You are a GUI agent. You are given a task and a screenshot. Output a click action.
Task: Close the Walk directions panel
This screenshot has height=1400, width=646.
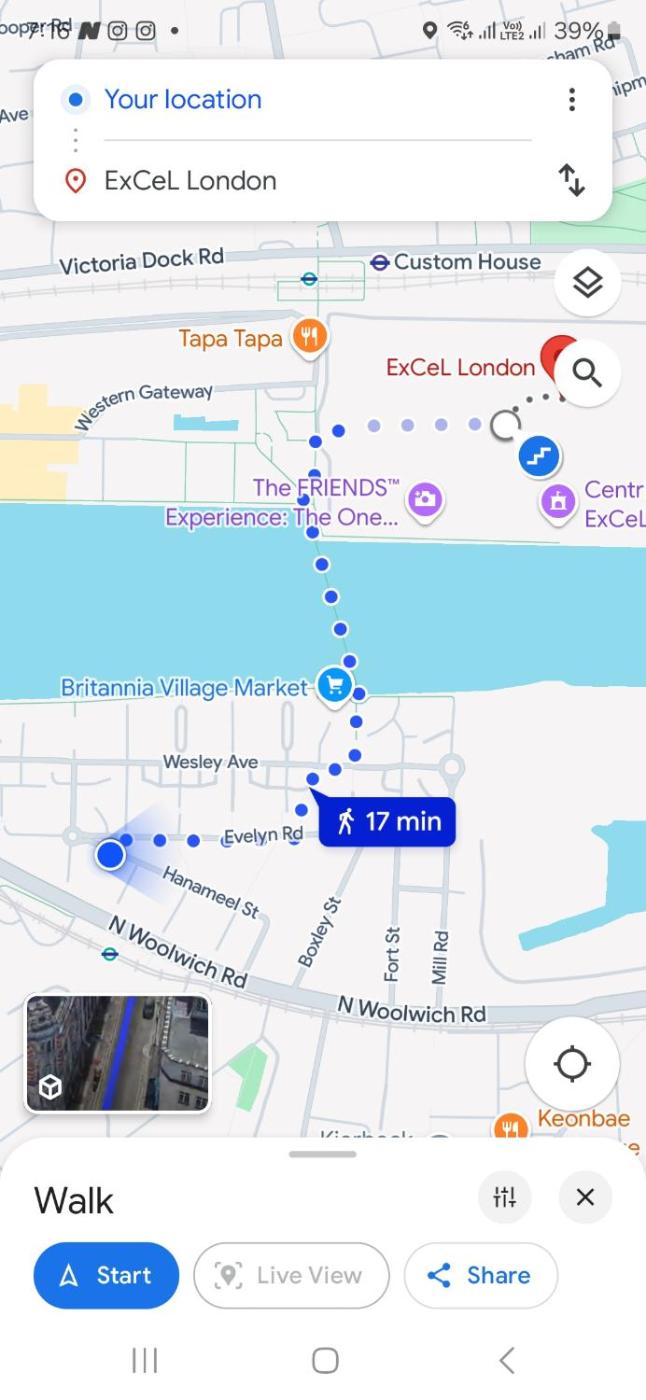(x=585, y=1197)
